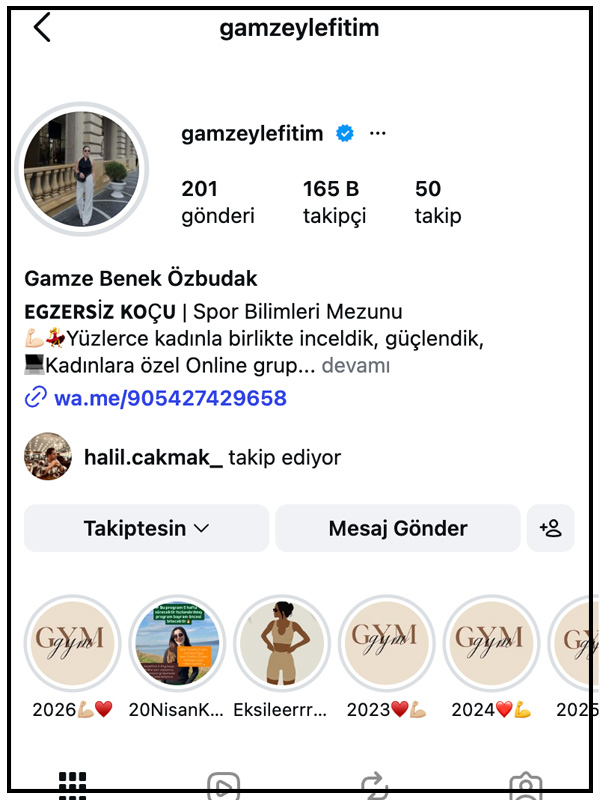View gamzeylefitim's profile picture
Viewport: 600px width, 800px height.
82,169
